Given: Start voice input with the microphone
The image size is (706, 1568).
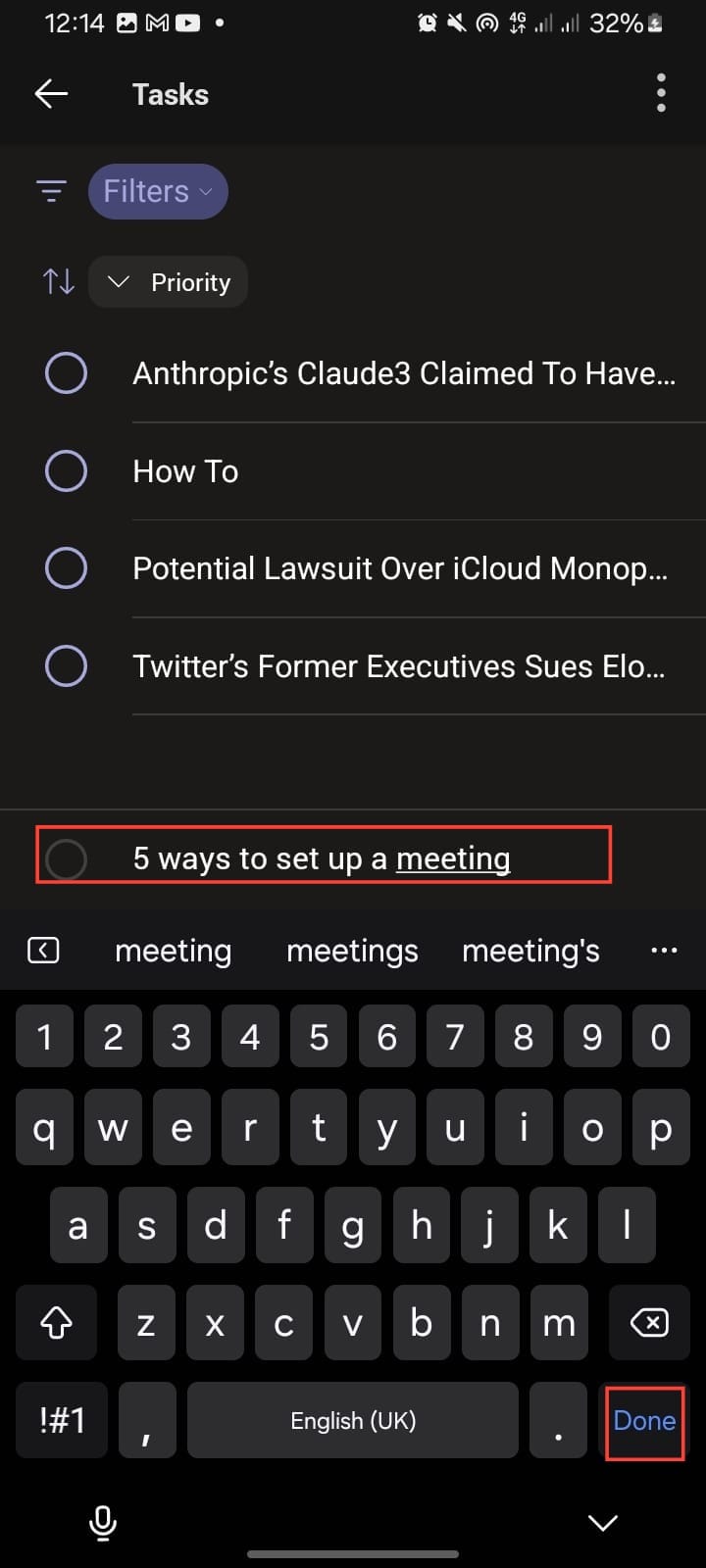Looking at the screenshot, I should pyautogui.click(x=102, y=1521).
